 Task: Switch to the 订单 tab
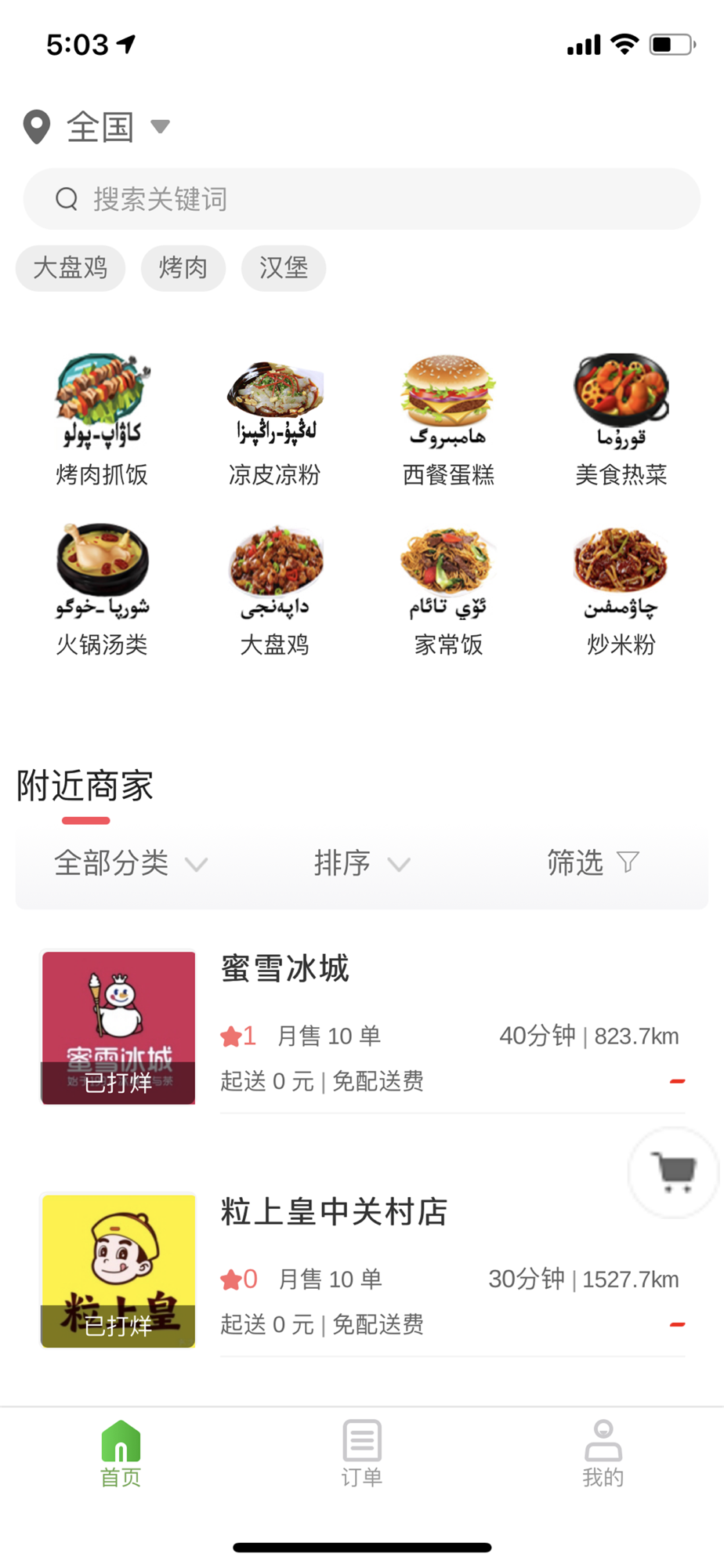[x=361, y=1454]
